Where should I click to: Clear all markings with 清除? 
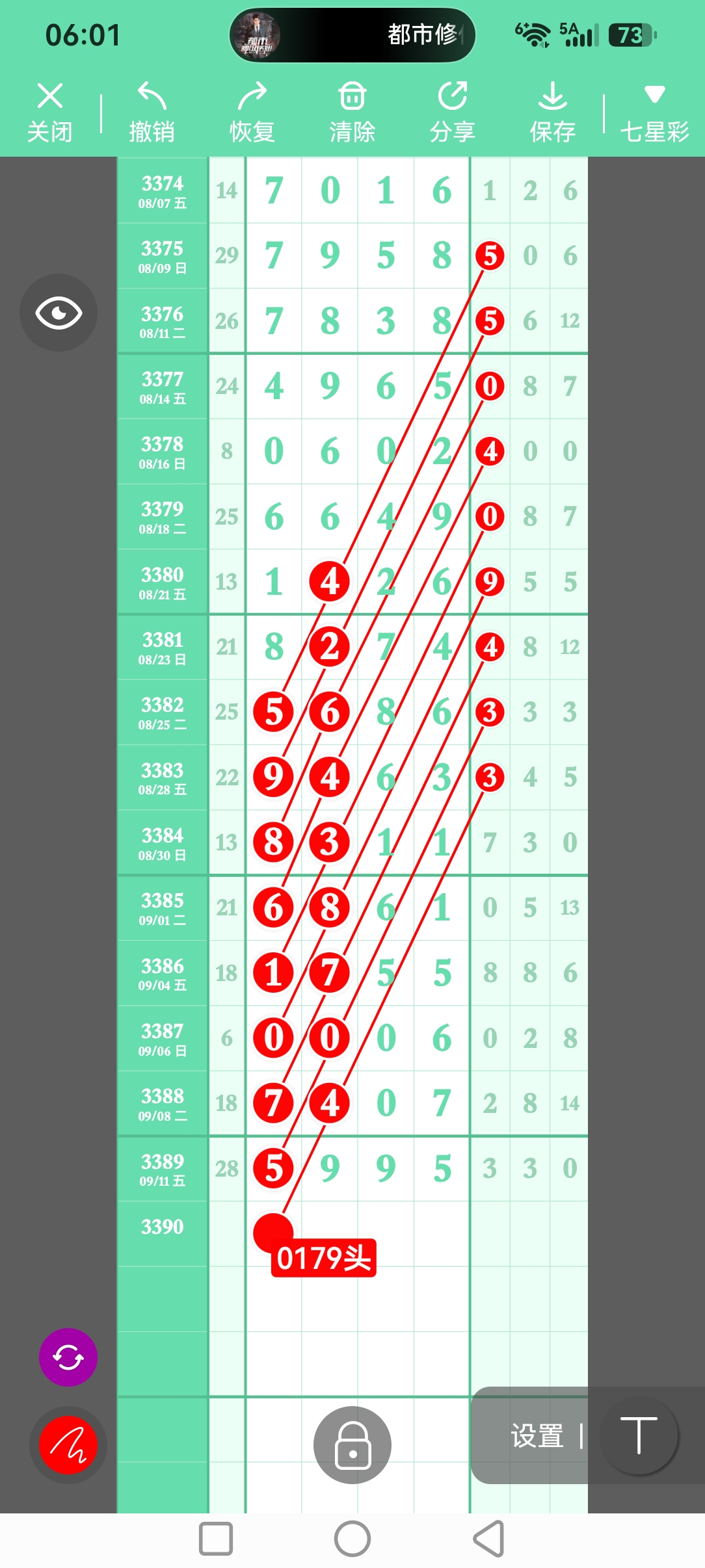[352, 112]
